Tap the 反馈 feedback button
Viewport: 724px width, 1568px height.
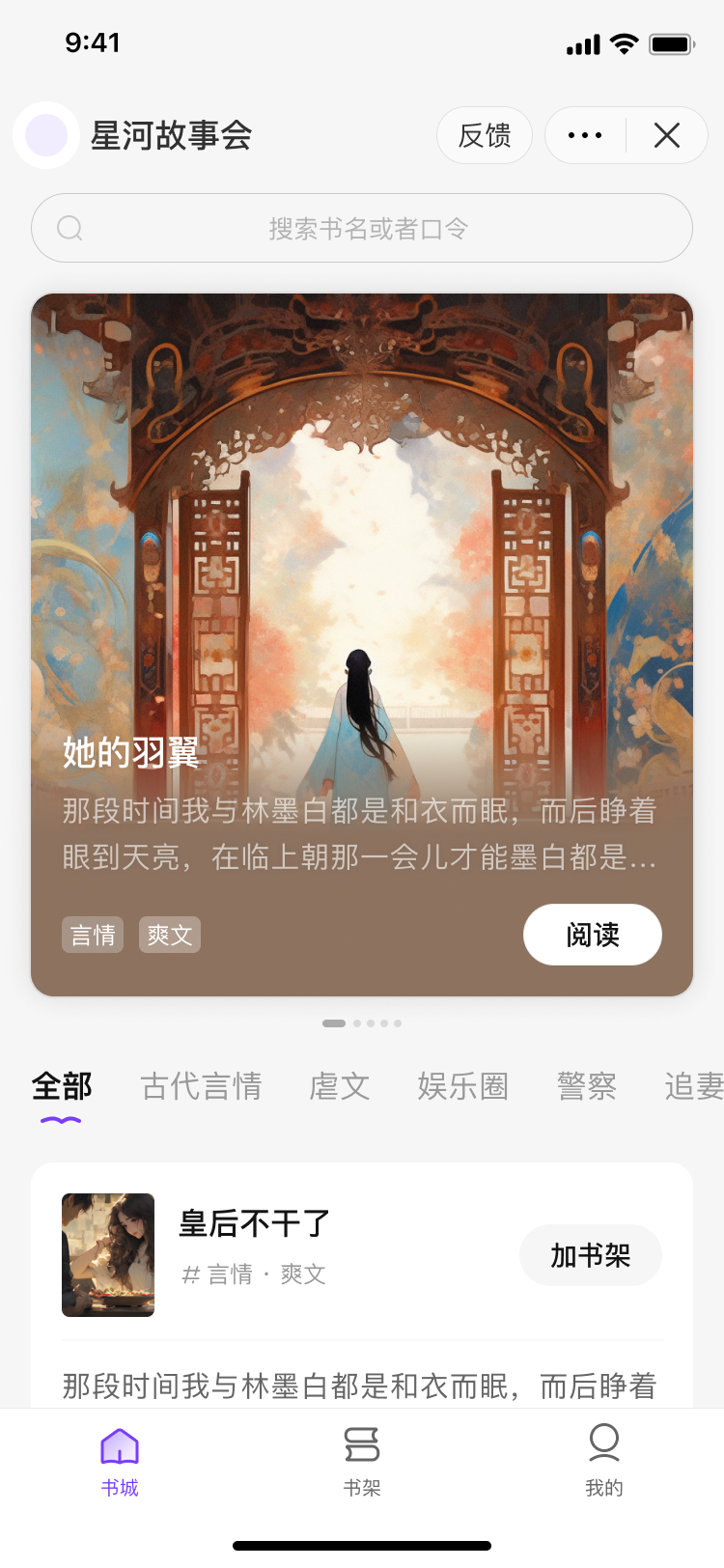(484, 135)
